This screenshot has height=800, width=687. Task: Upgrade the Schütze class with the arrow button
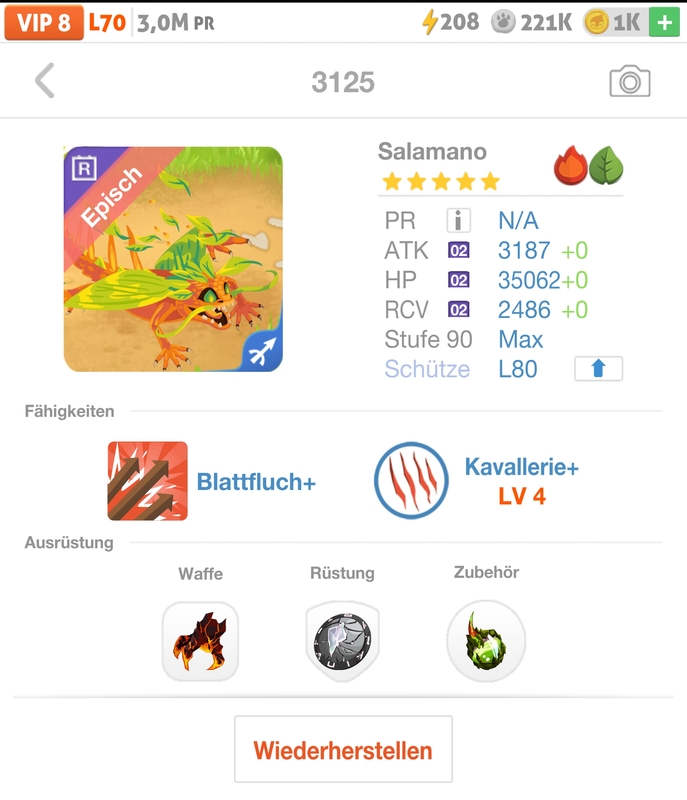(598, 369)
